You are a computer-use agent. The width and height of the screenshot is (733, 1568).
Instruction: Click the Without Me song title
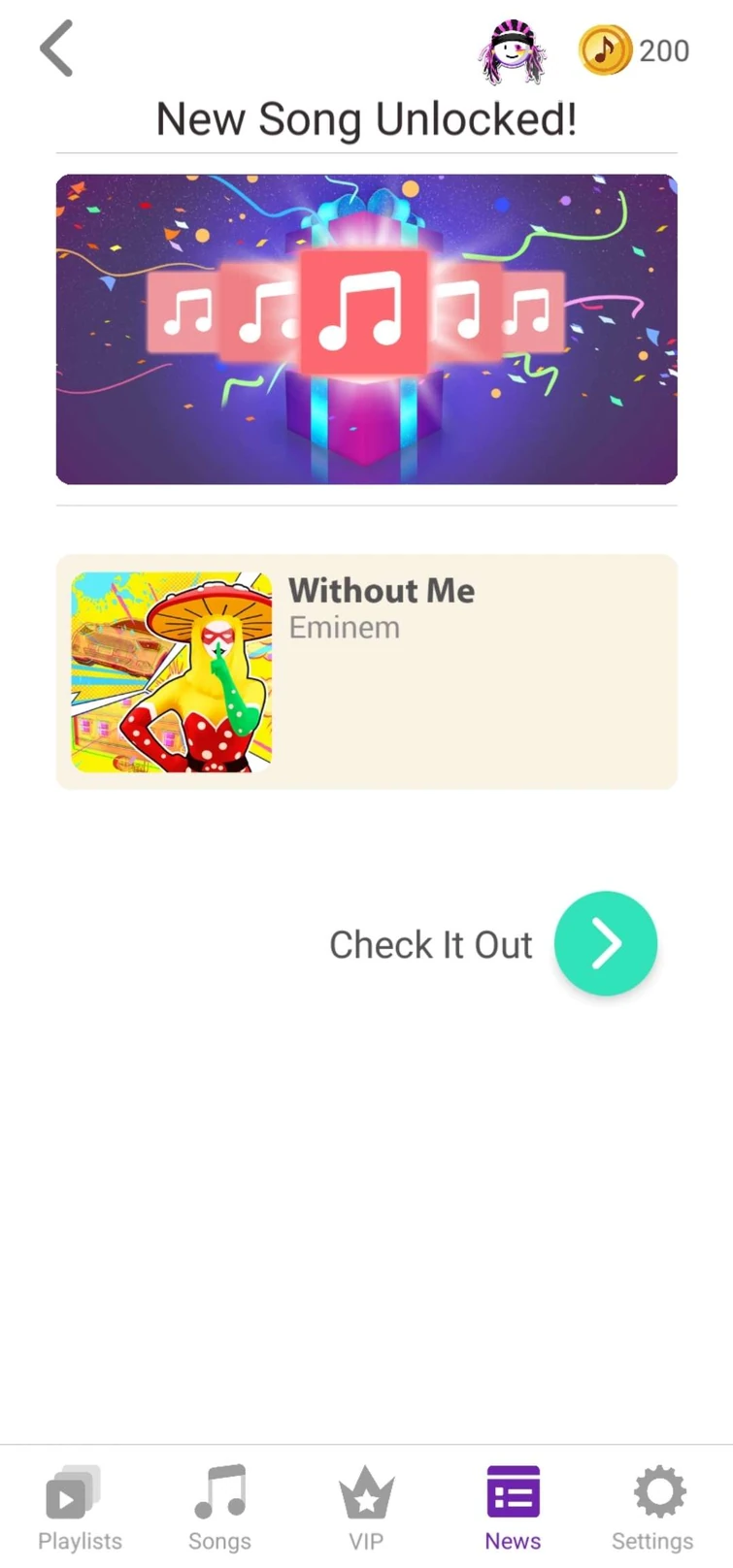coord(381,590)
